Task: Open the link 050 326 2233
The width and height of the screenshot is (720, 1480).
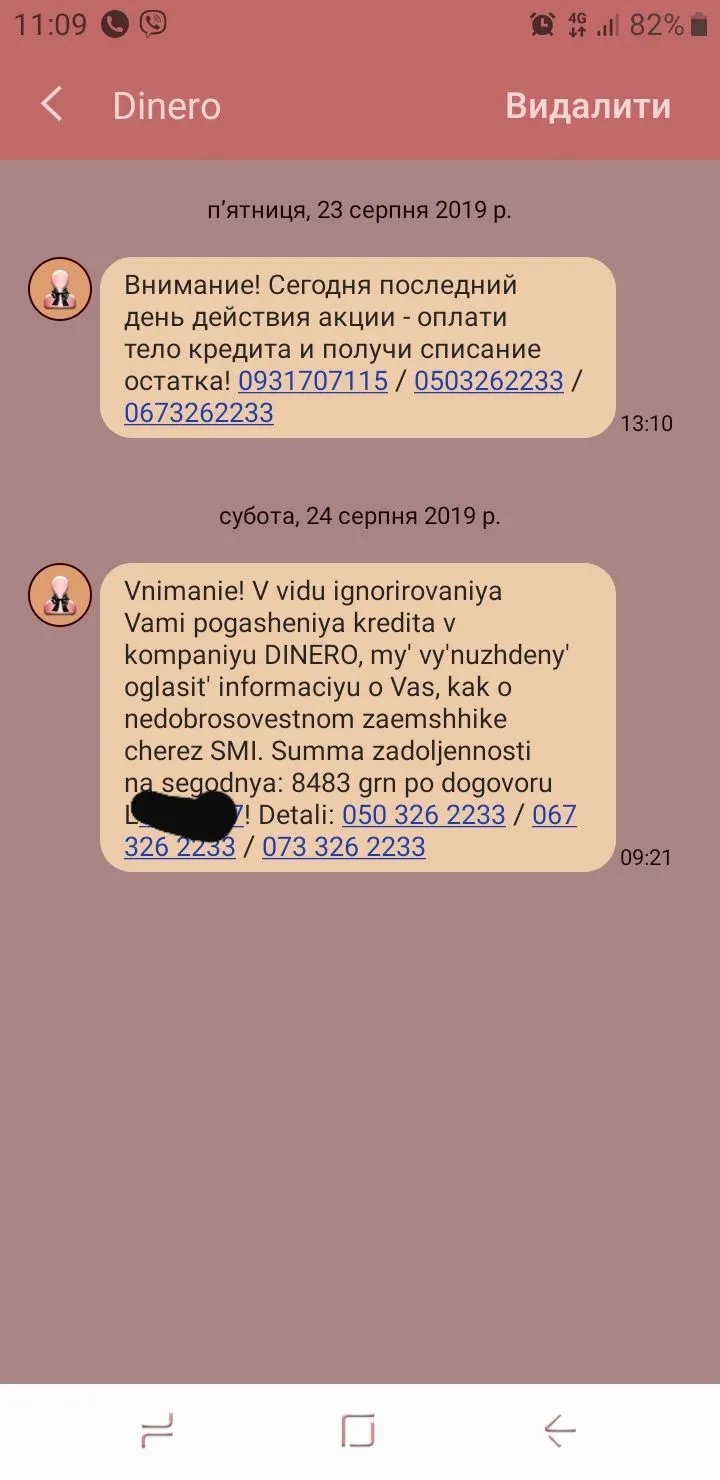Action: (424, 815)
